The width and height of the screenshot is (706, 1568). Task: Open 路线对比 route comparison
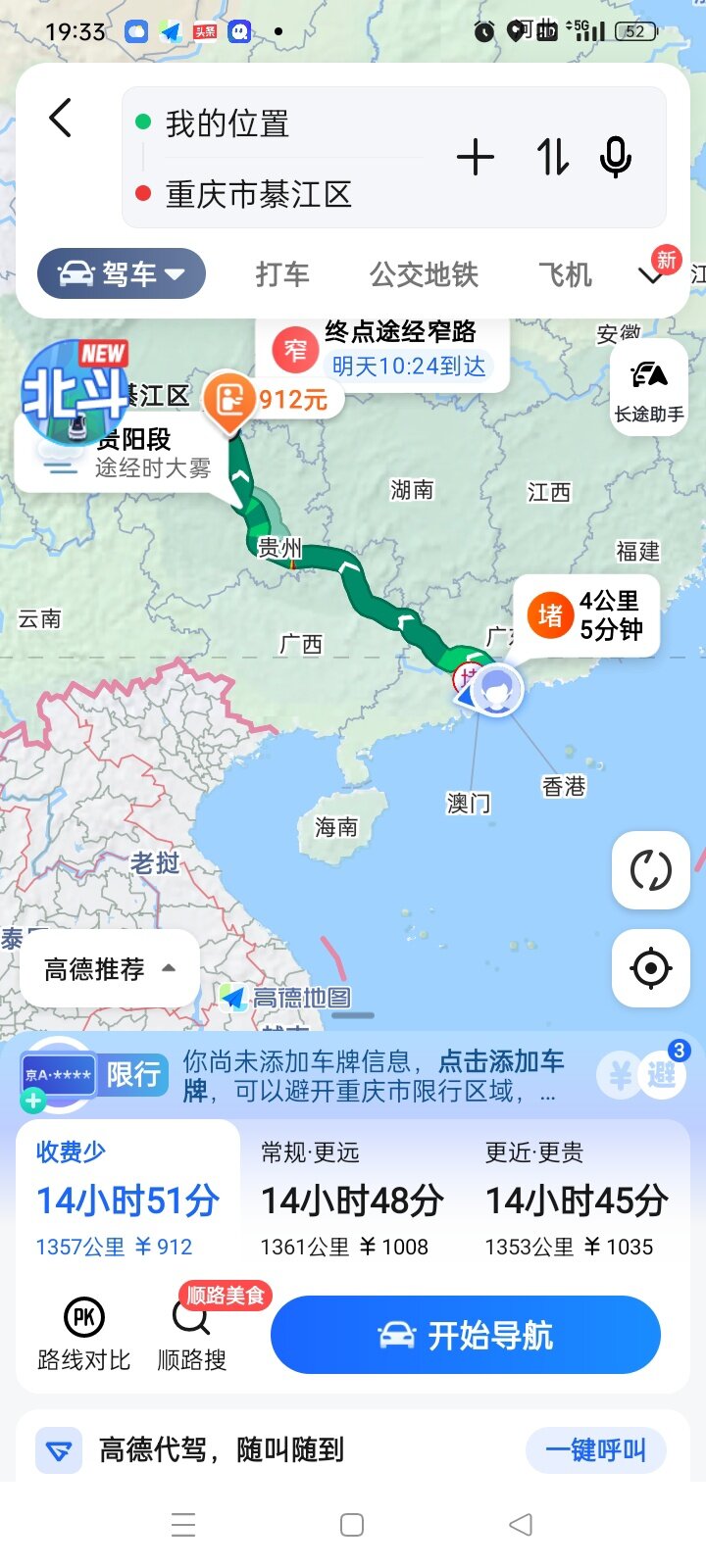[x=84, y=1334]
